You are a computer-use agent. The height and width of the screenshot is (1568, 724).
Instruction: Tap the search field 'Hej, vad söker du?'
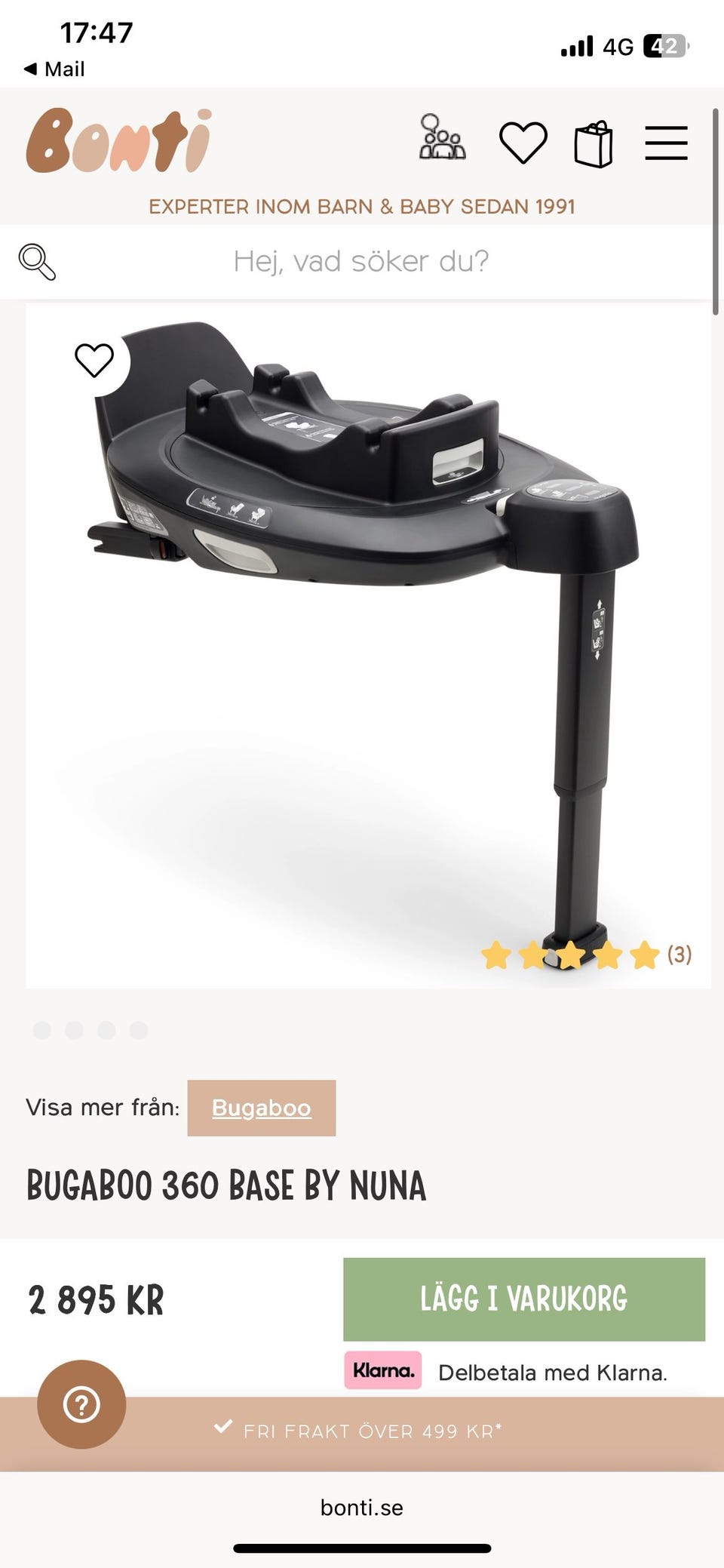point(360,261)
